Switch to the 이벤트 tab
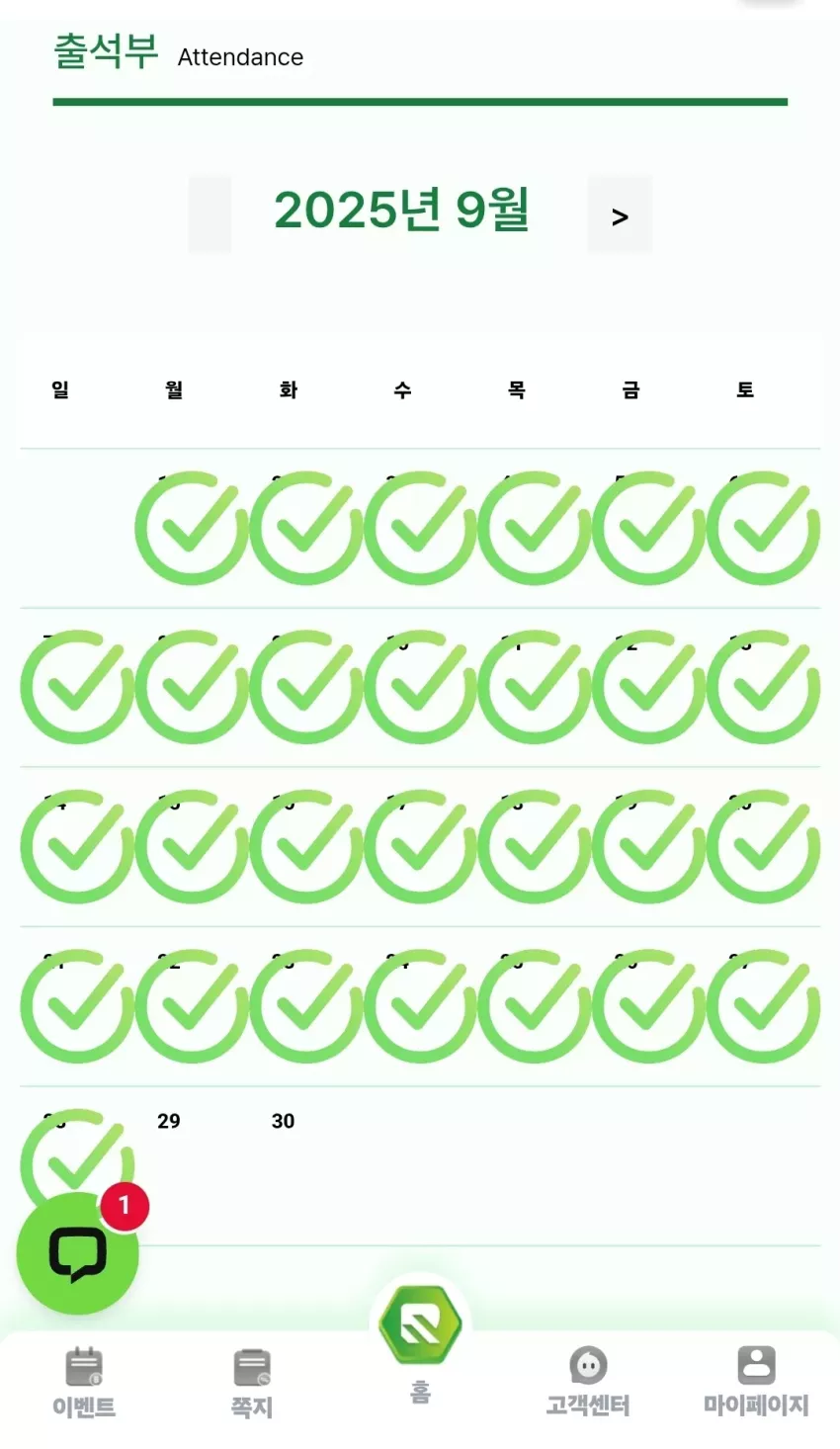 pyautogui.click(x=84, y=1383)
